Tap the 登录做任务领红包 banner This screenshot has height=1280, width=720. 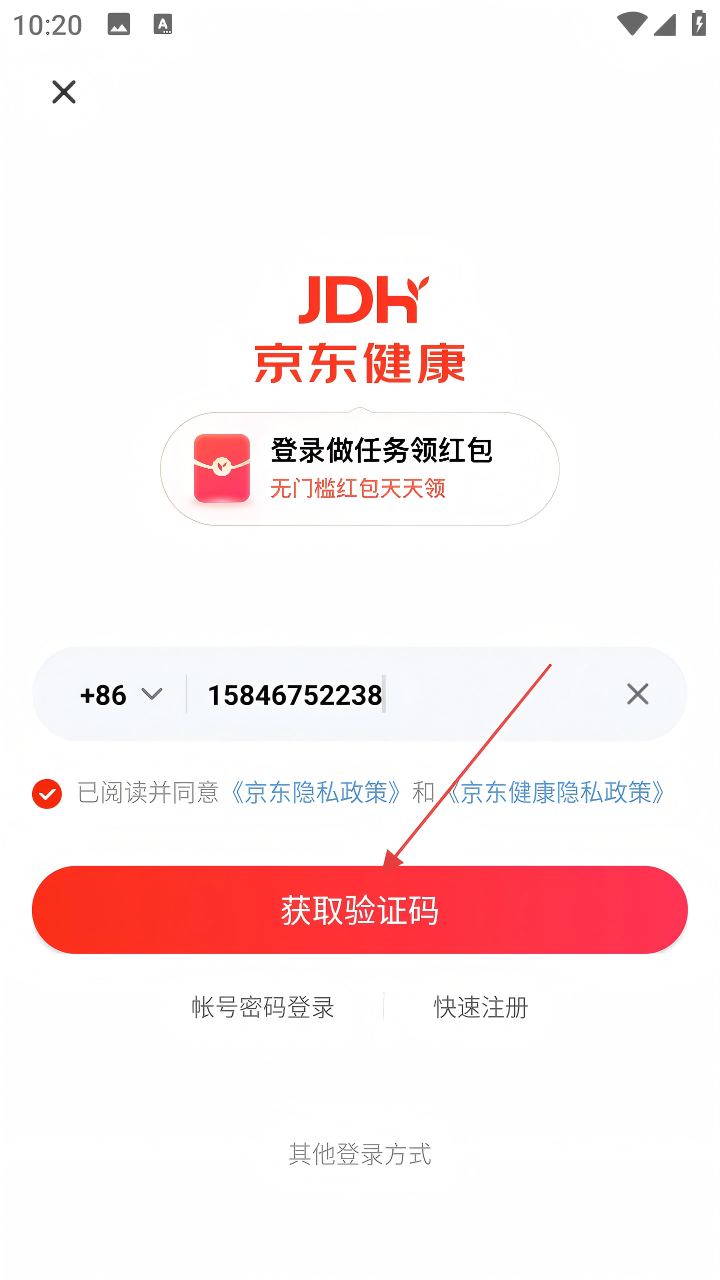[360, 469]
